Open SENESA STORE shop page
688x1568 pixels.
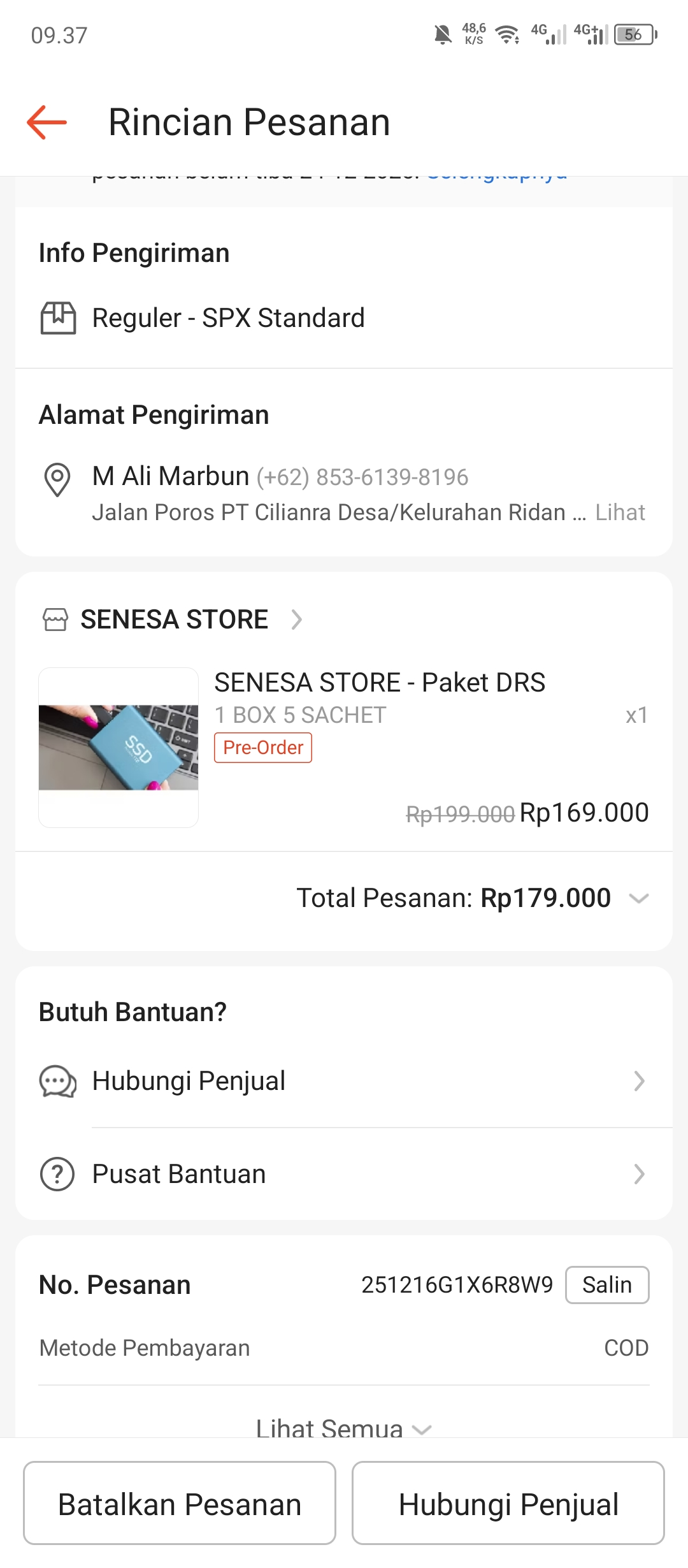tap(173, 620)
